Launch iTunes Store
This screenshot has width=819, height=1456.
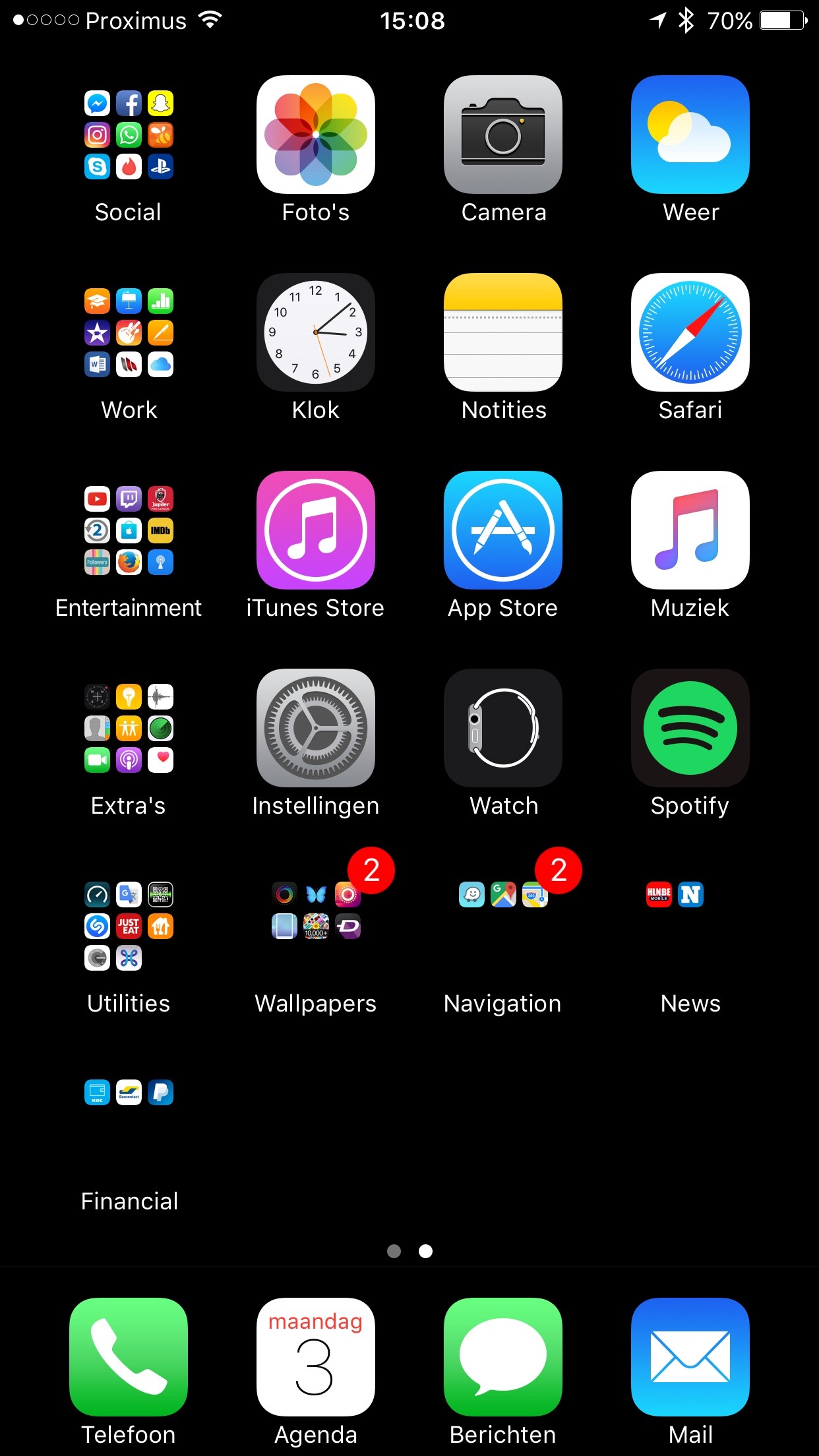316,530
